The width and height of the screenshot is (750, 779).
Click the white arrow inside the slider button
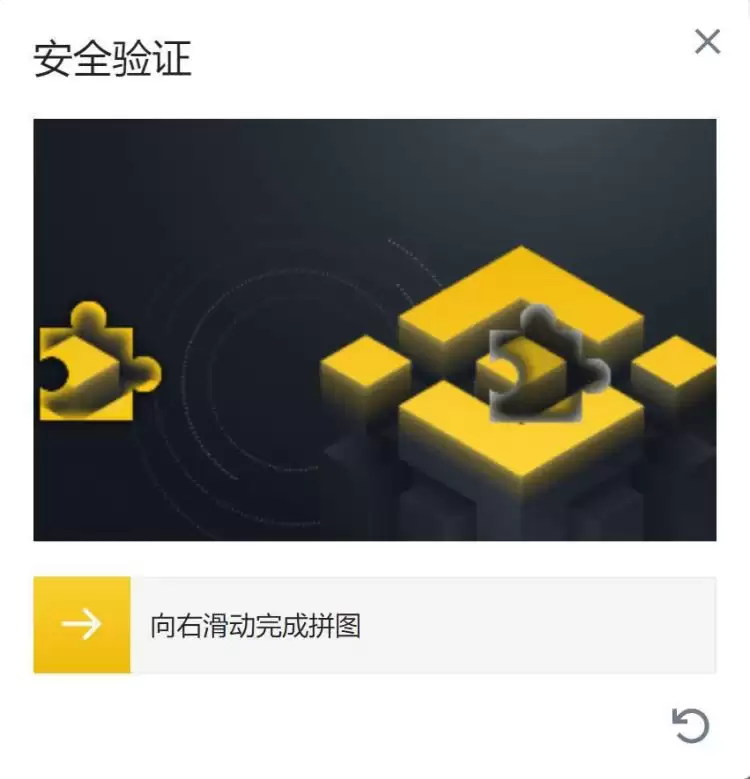[81, 623]
